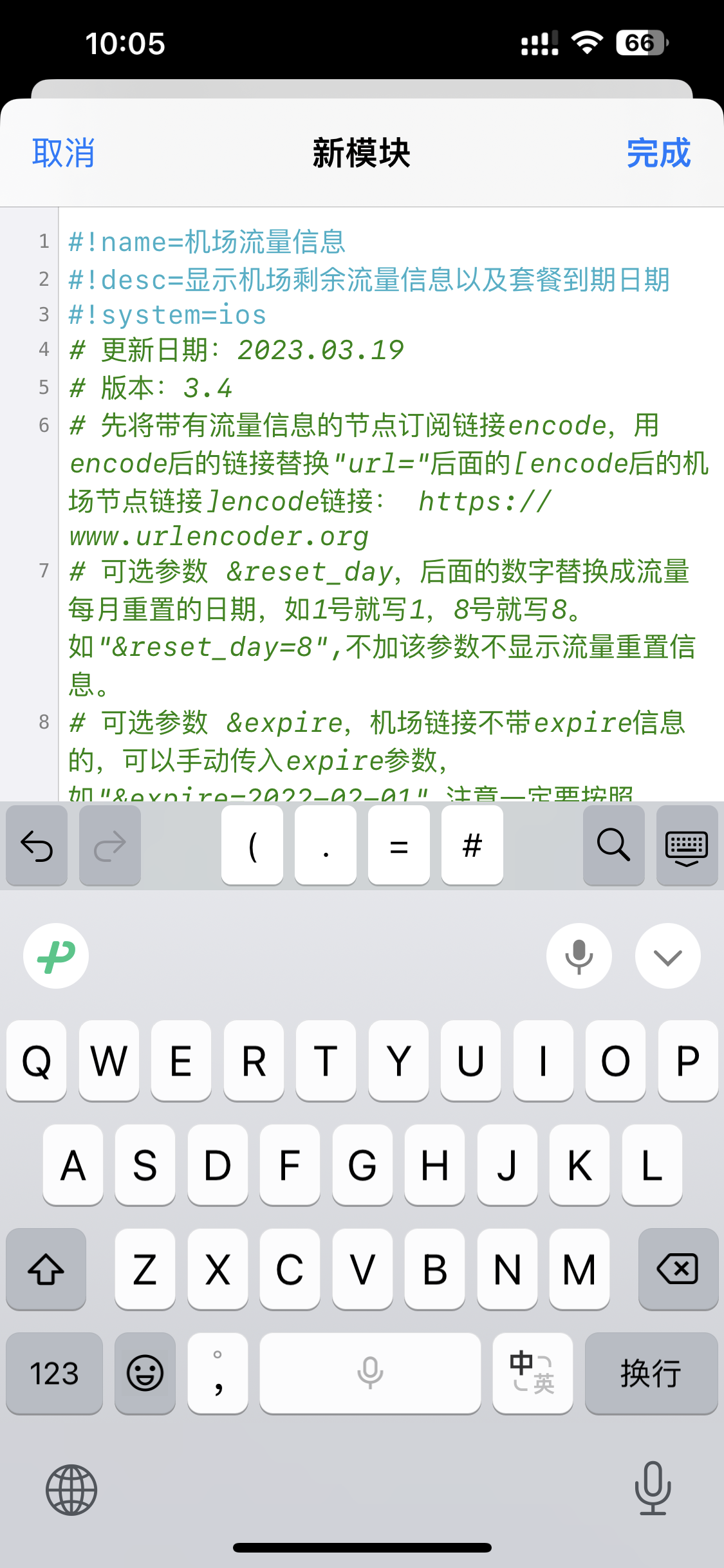Insert a hash symbol from the toolbar
This screenshot has height=1568, width=724.
coord(472,845)
